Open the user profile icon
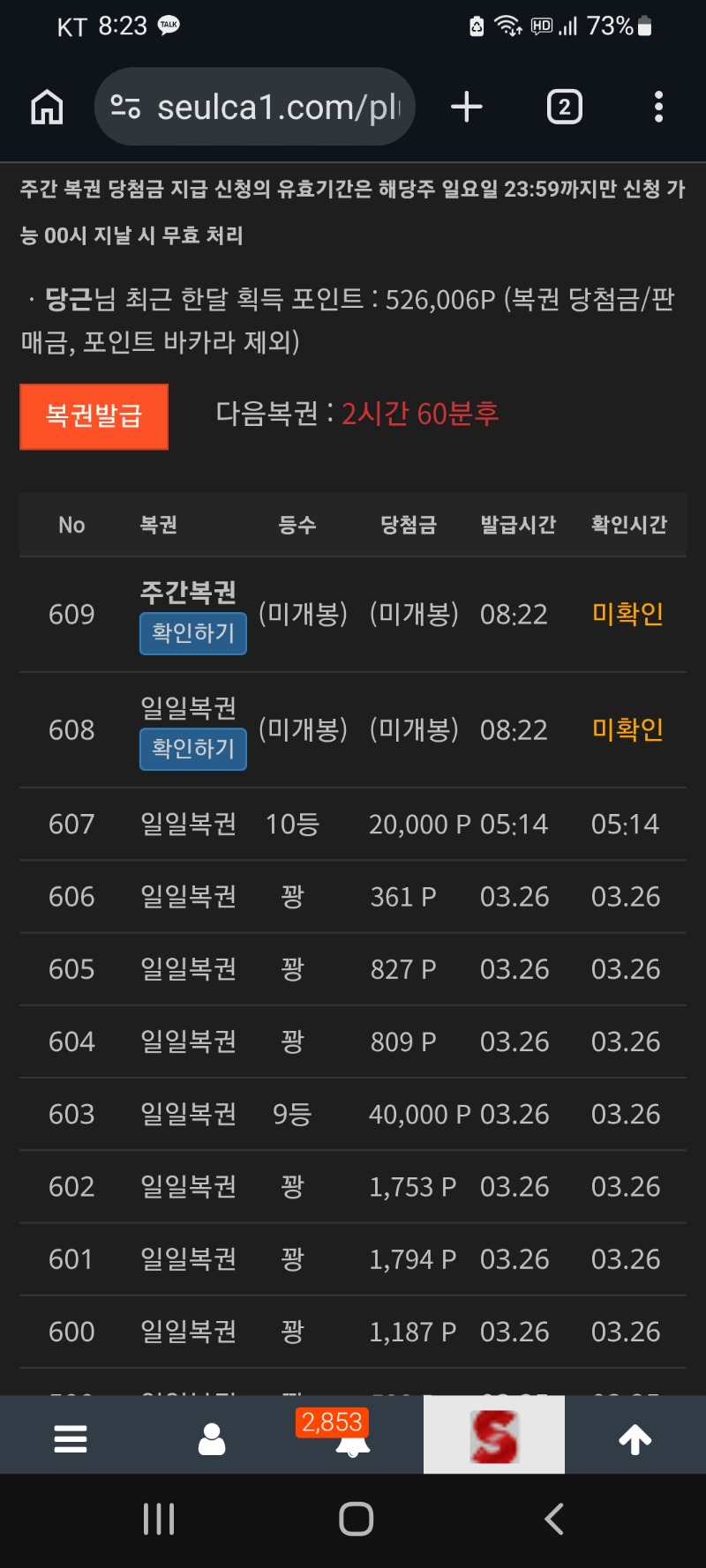Screen dimensions: 706x1568 click(x=212, y=1438)
